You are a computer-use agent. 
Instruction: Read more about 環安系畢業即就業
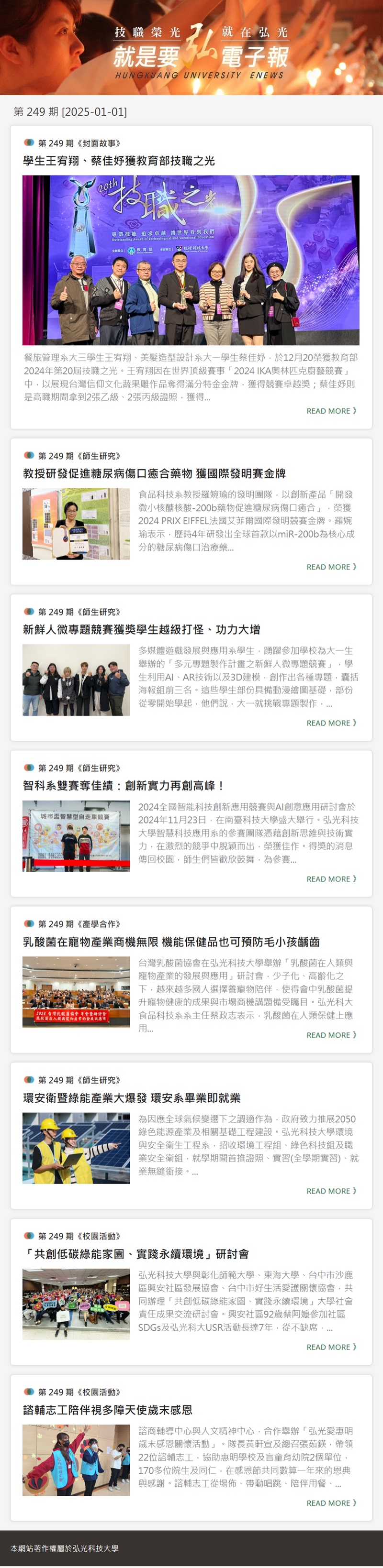pos(331,1191)
